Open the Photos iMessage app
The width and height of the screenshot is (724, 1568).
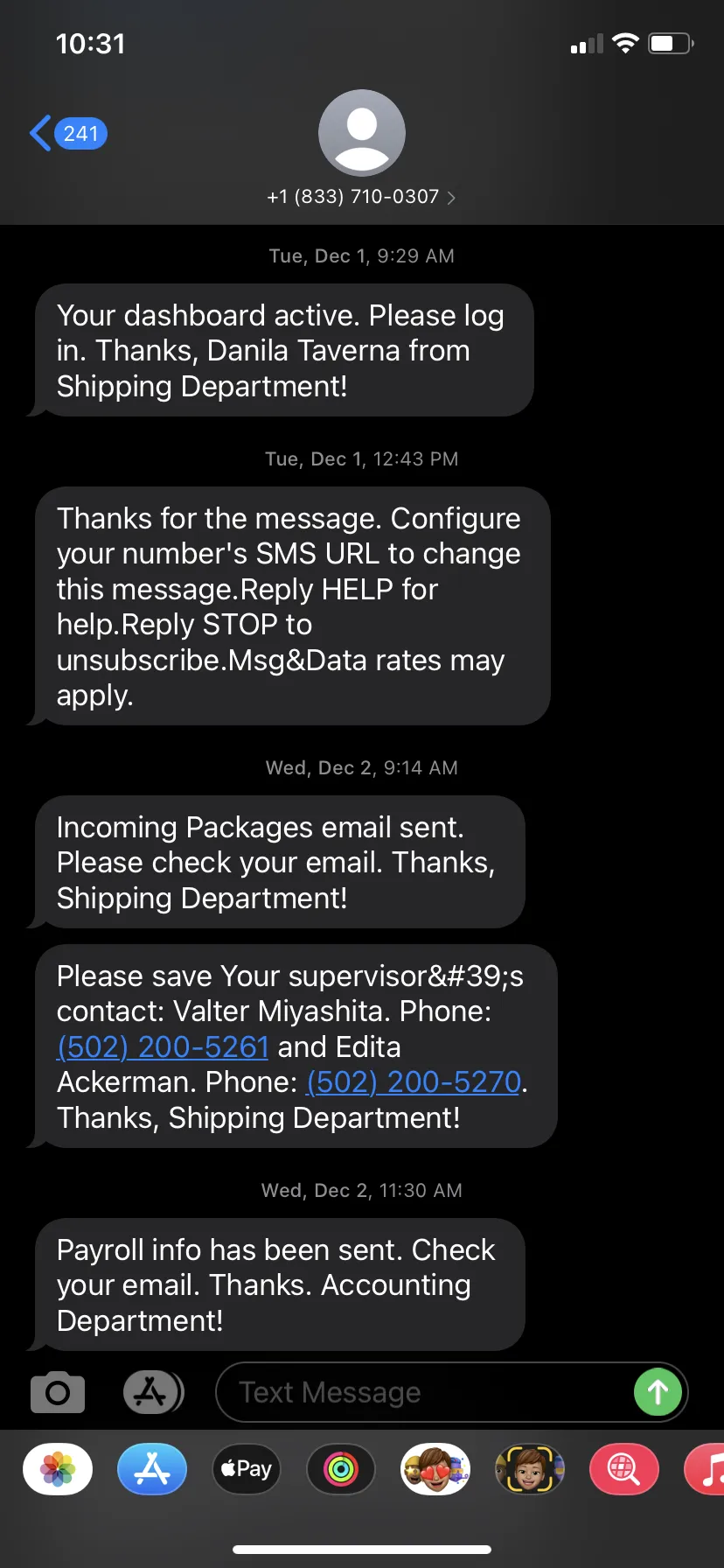58,1468
